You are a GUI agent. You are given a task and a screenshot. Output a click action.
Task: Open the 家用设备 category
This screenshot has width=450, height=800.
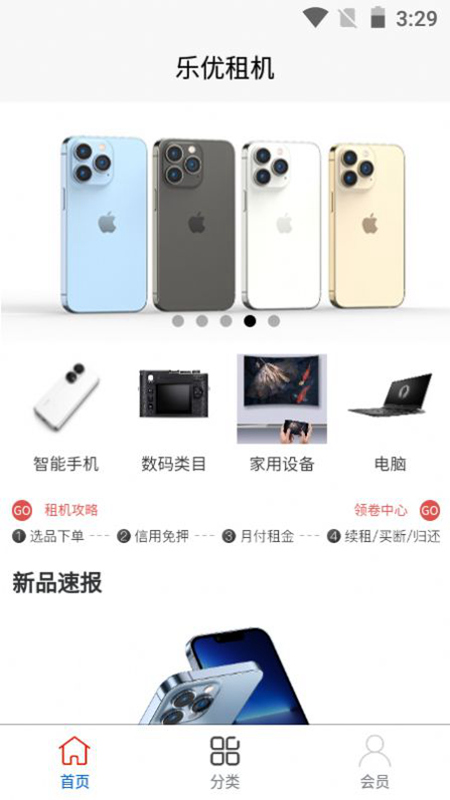pyautogui.click(x=282, y=416)
